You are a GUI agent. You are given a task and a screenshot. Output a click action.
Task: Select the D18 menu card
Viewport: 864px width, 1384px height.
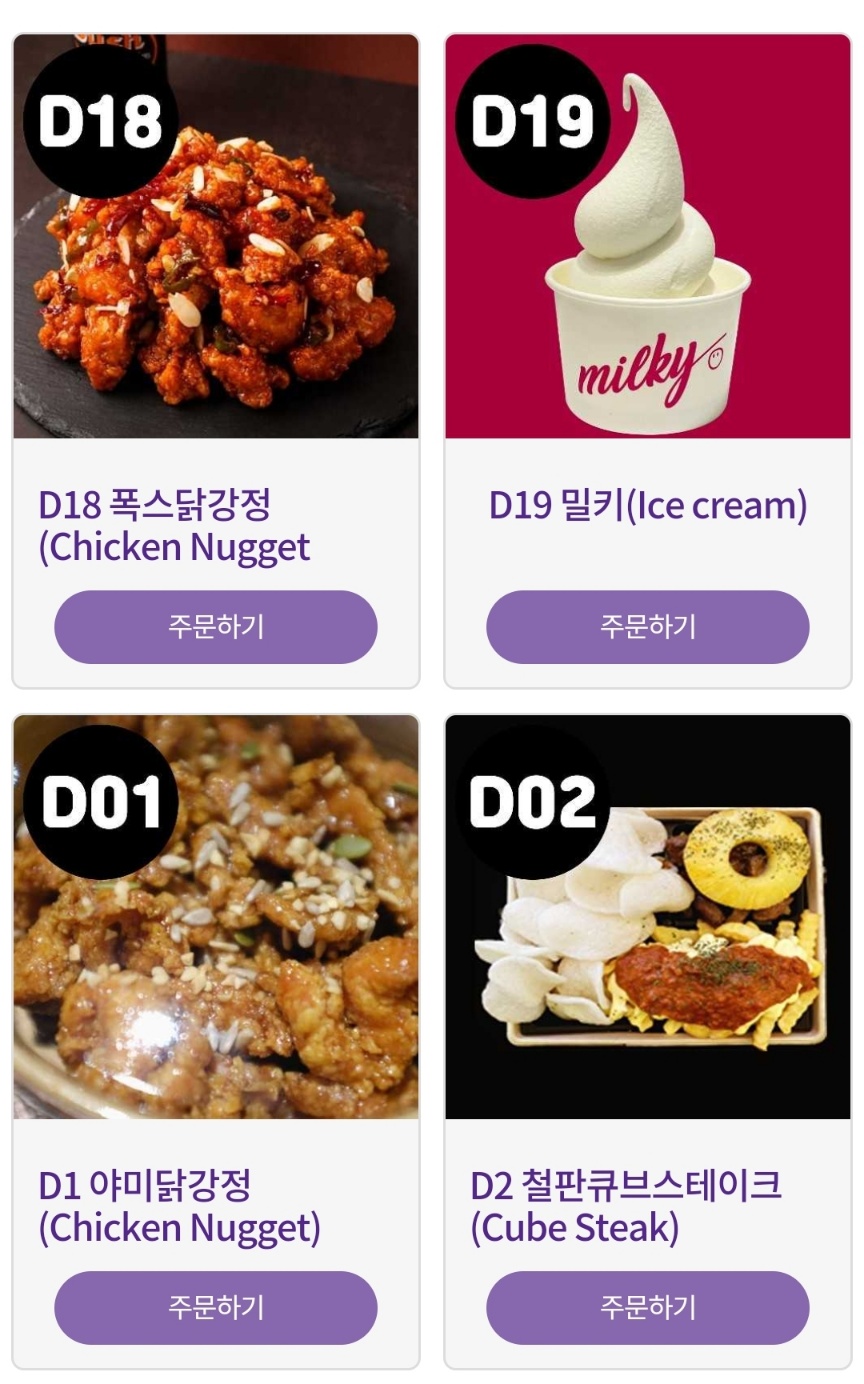(x=215, y=350)
